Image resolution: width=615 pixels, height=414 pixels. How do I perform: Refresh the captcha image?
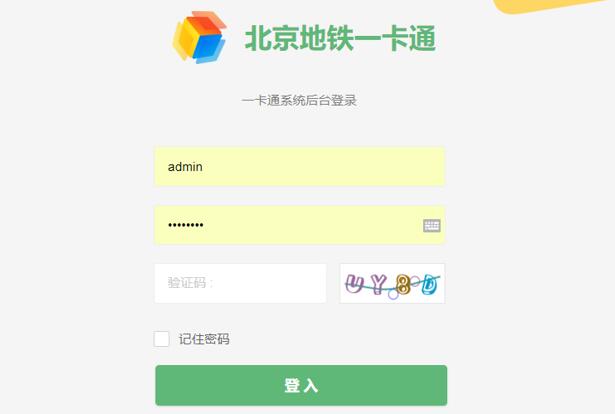pyautogui.click(x=392, y=283)
